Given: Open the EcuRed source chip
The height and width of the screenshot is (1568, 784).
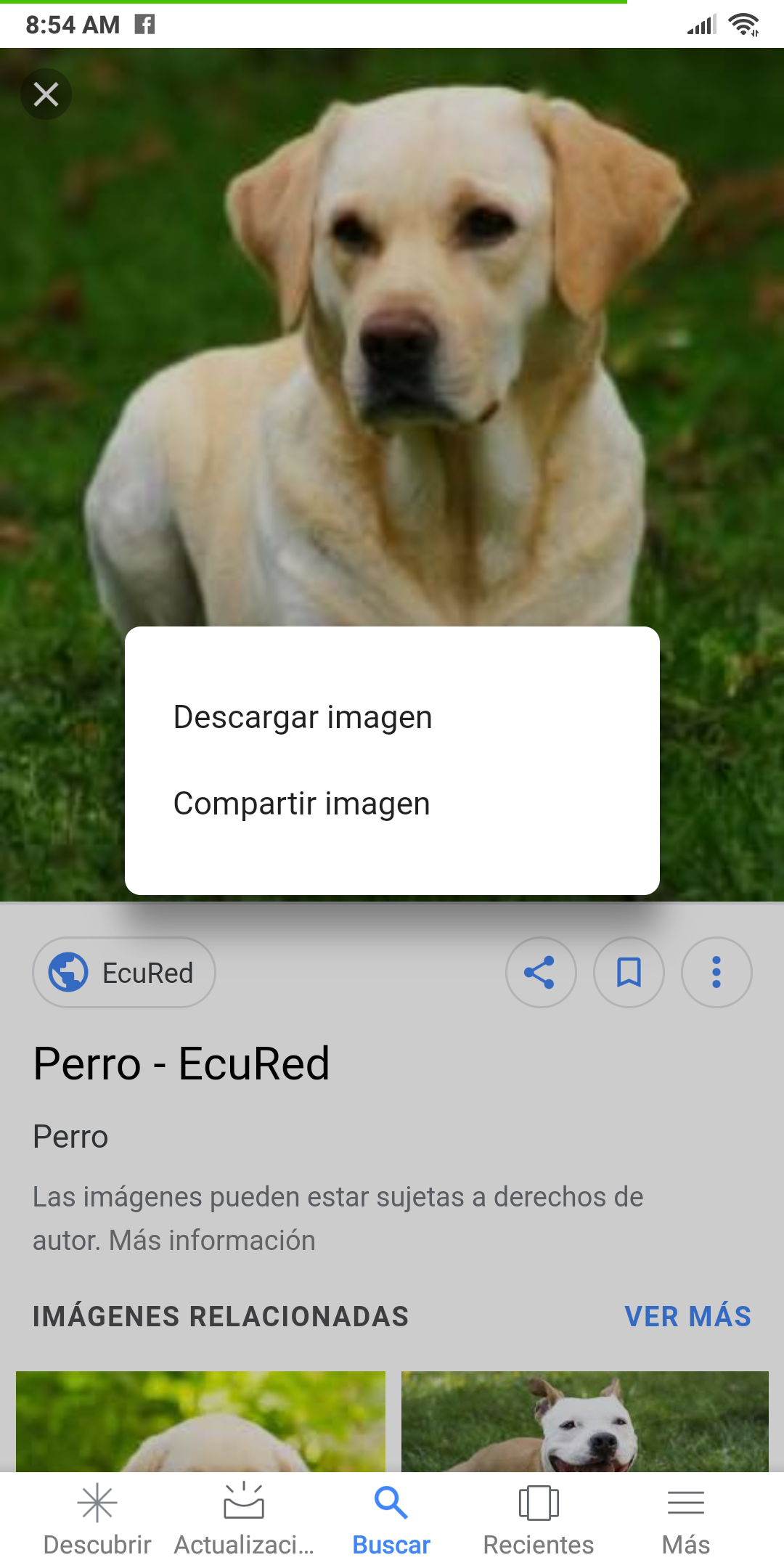Looking at the screenshot, I should pos(124,972).
